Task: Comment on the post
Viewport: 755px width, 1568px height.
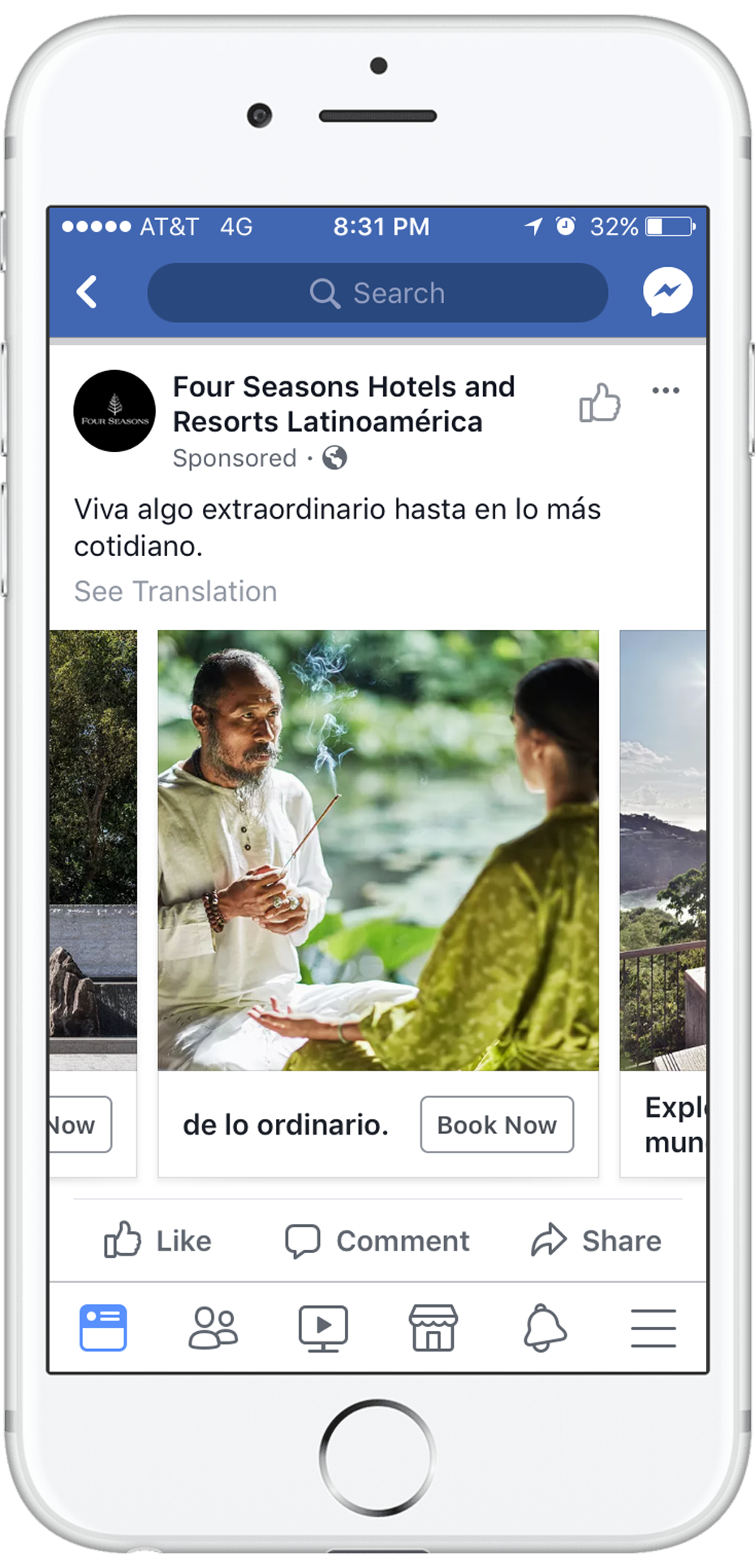Action: 377,1241
